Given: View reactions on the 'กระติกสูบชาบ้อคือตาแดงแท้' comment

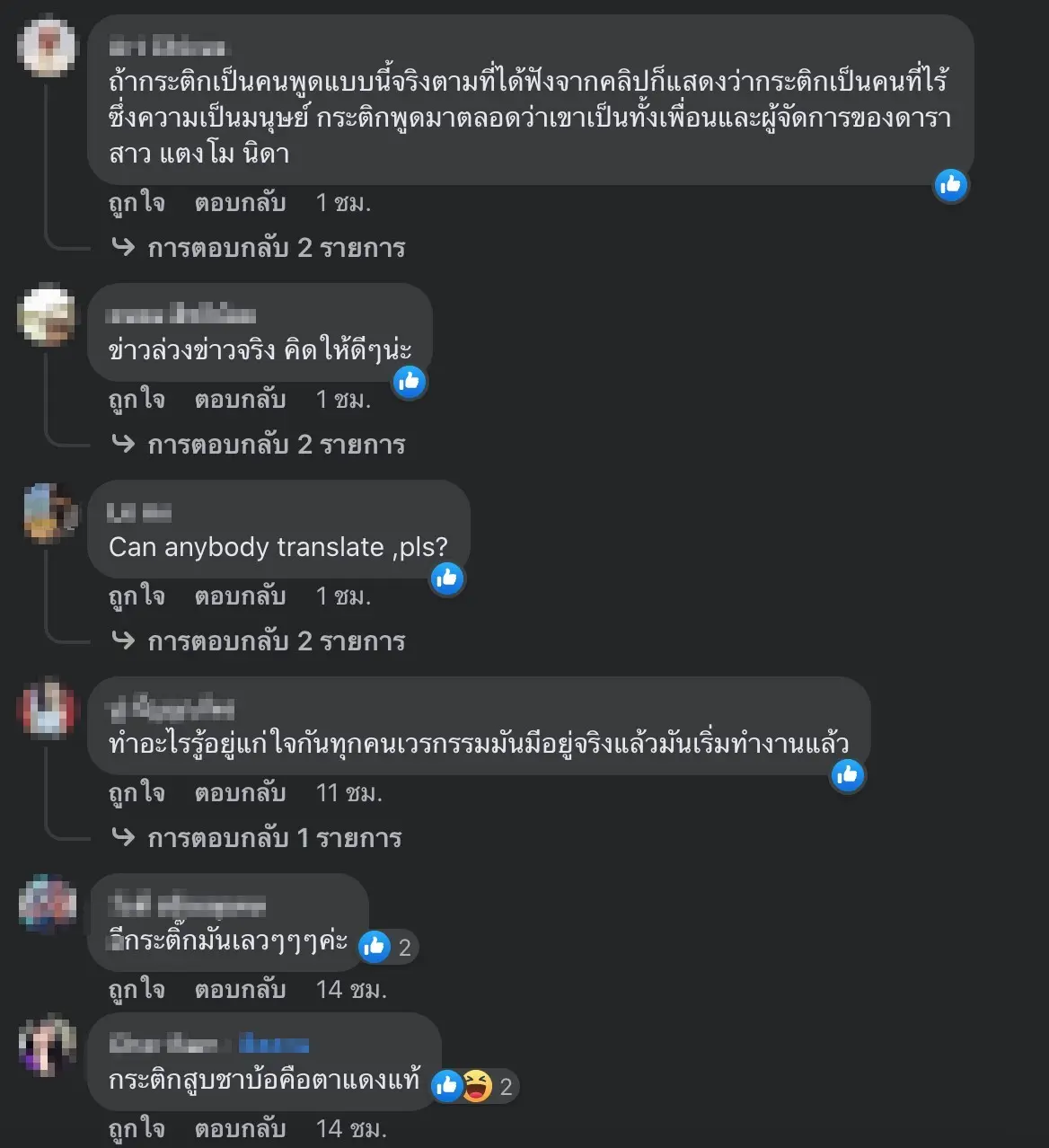Looking at the screenshot, I should 474,1086.
